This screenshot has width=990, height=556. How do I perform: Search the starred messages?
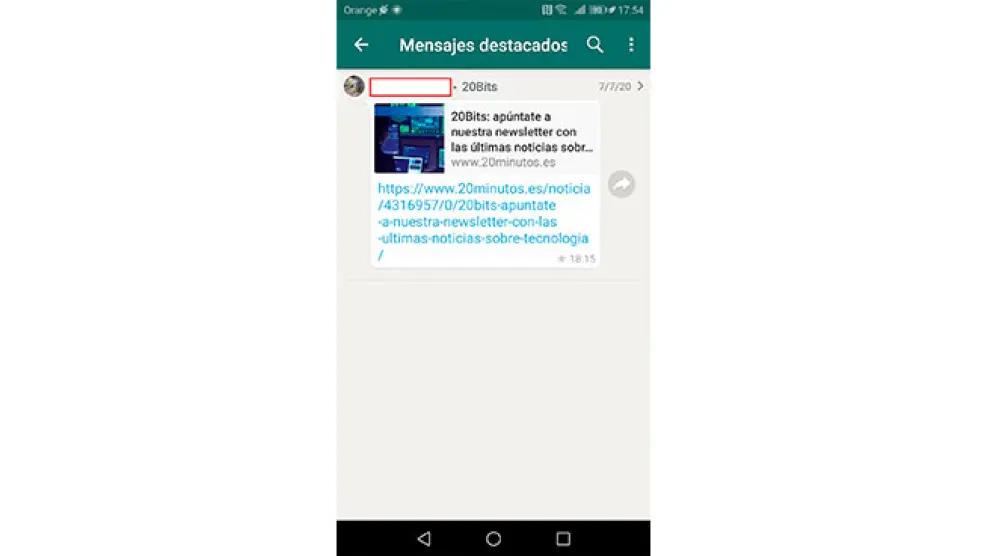[x=595, y=45]
